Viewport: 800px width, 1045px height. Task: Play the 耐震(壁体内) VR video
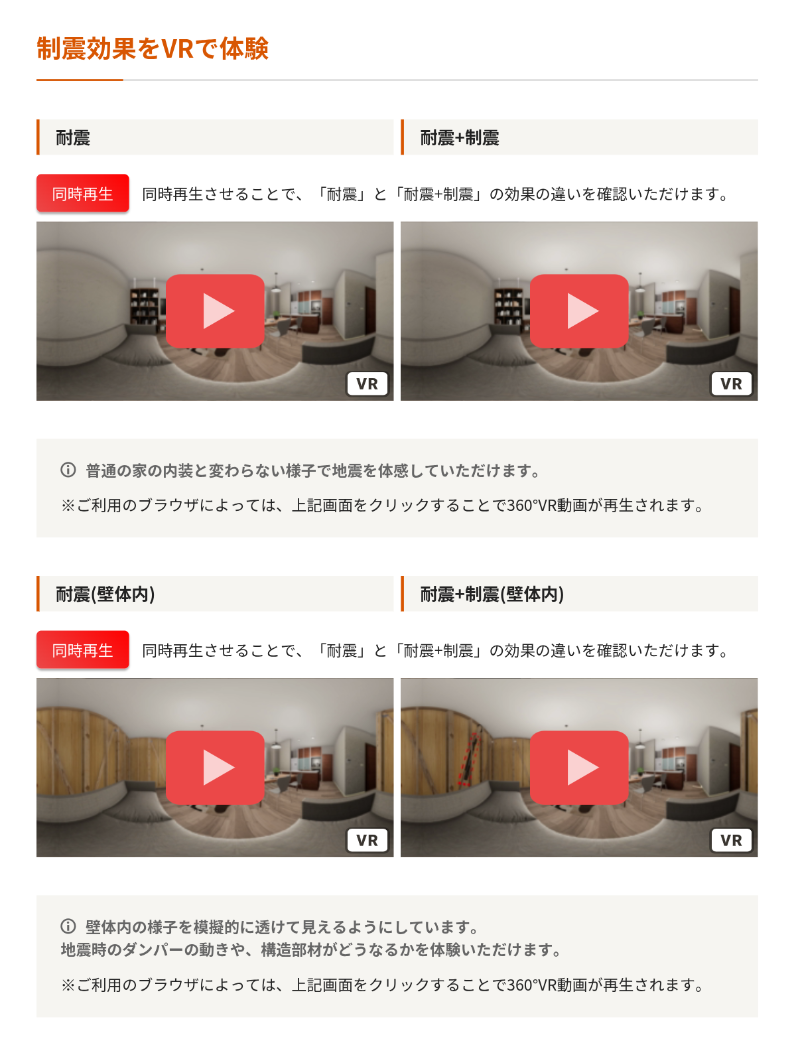[215, 767]
